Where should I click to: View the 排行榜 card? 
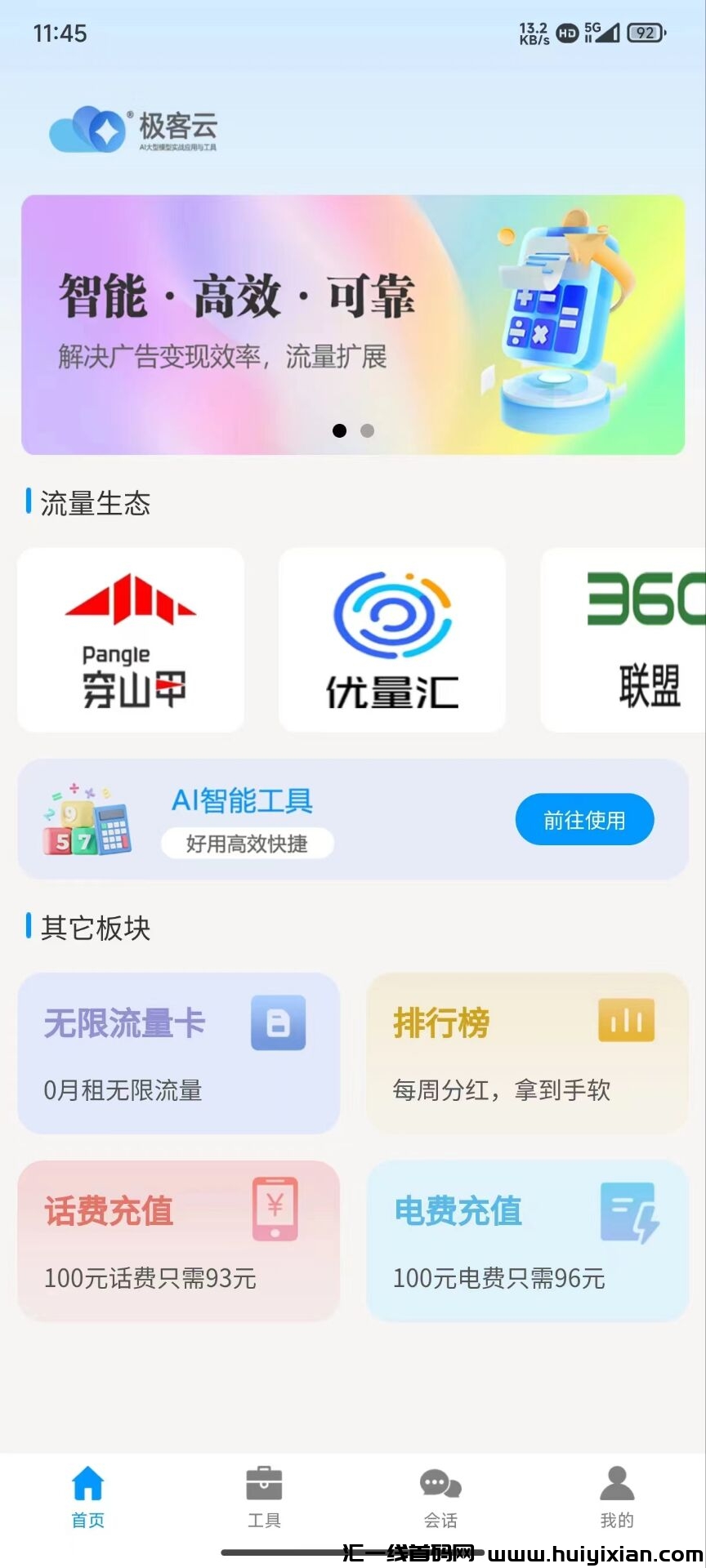527,1053
